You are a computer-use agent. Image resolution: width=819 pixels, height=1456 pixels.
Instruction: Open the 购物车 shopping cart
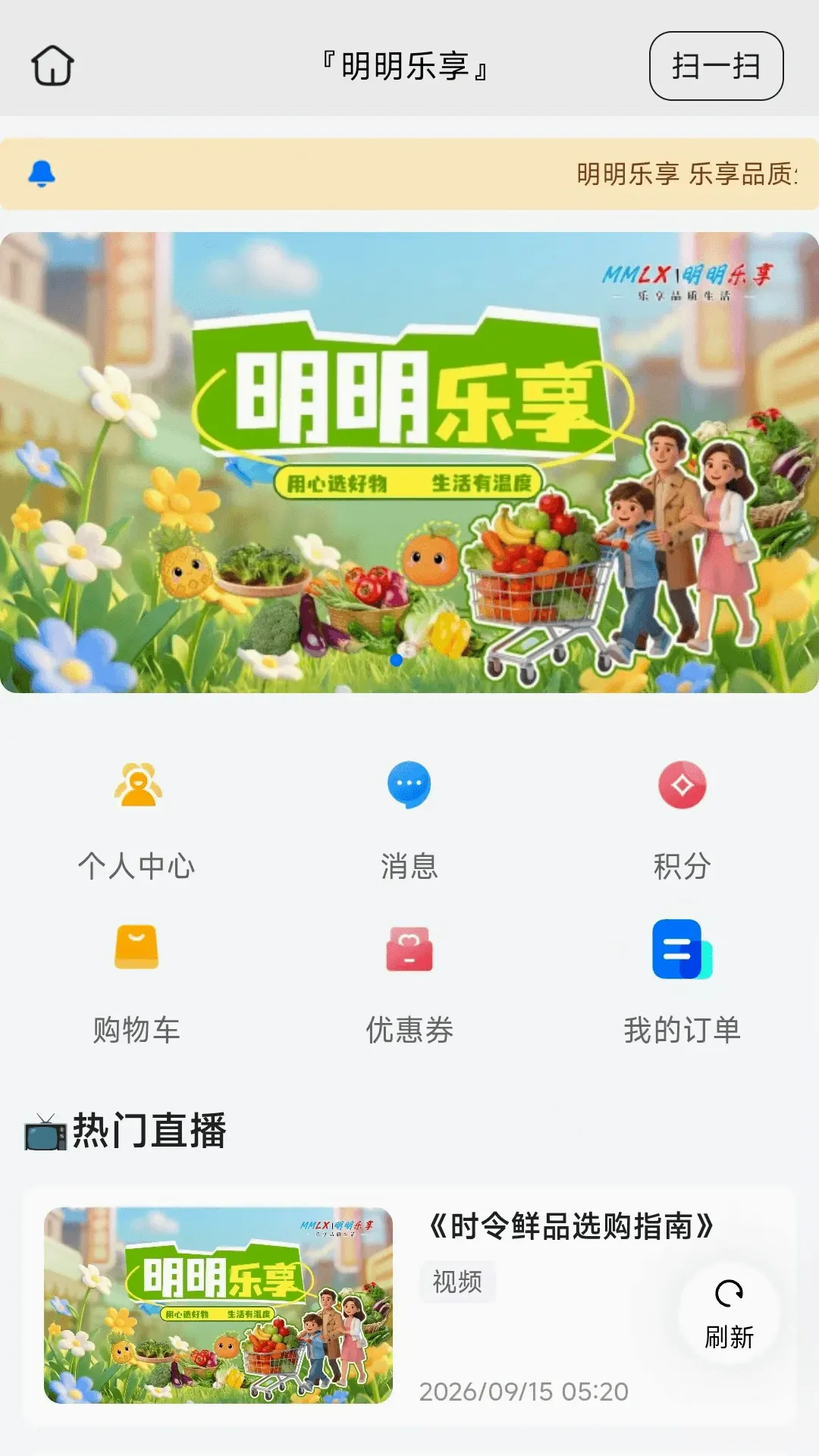tap(136, 984)
